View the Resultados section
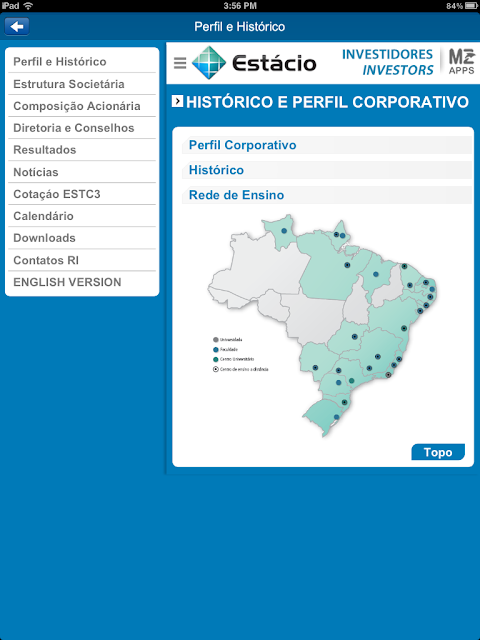 pyautogui.click(x=82, y=150)
